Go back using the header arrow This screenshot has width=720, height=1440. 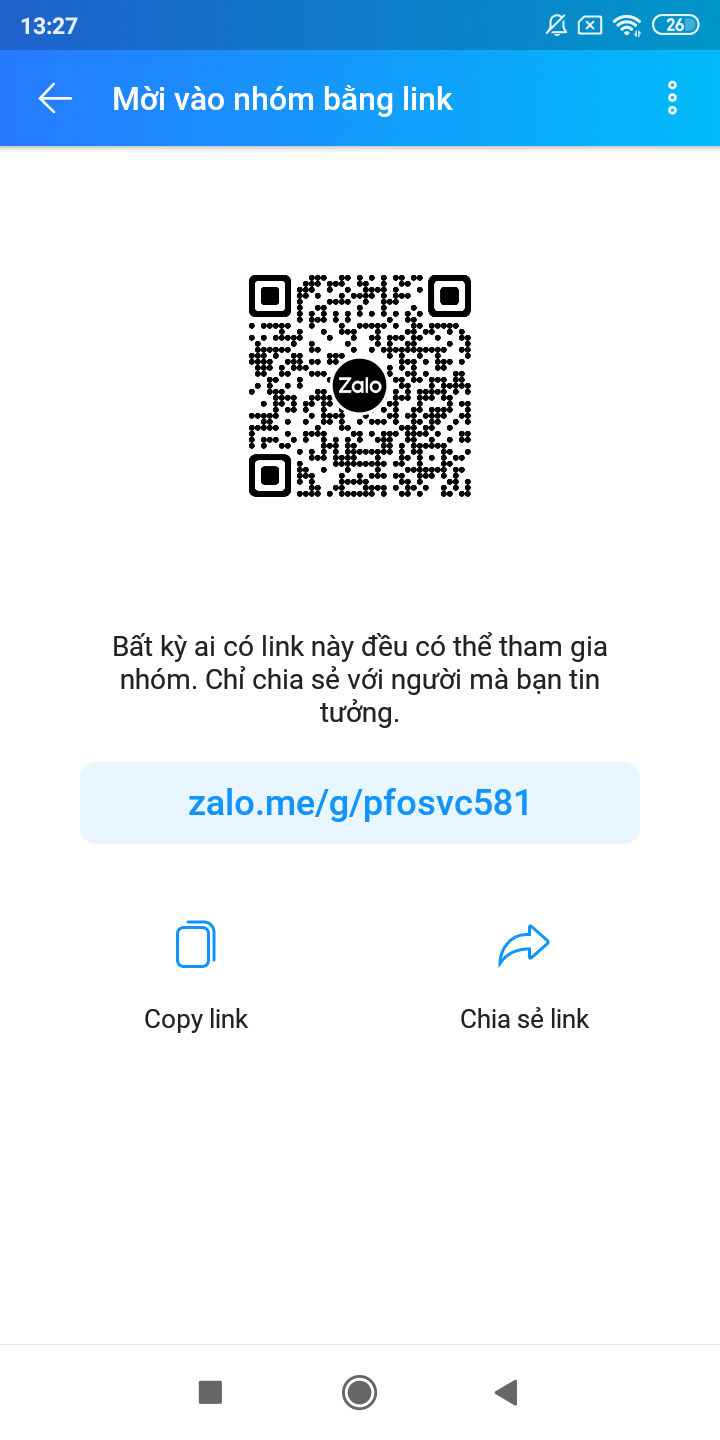pos(55,98)
